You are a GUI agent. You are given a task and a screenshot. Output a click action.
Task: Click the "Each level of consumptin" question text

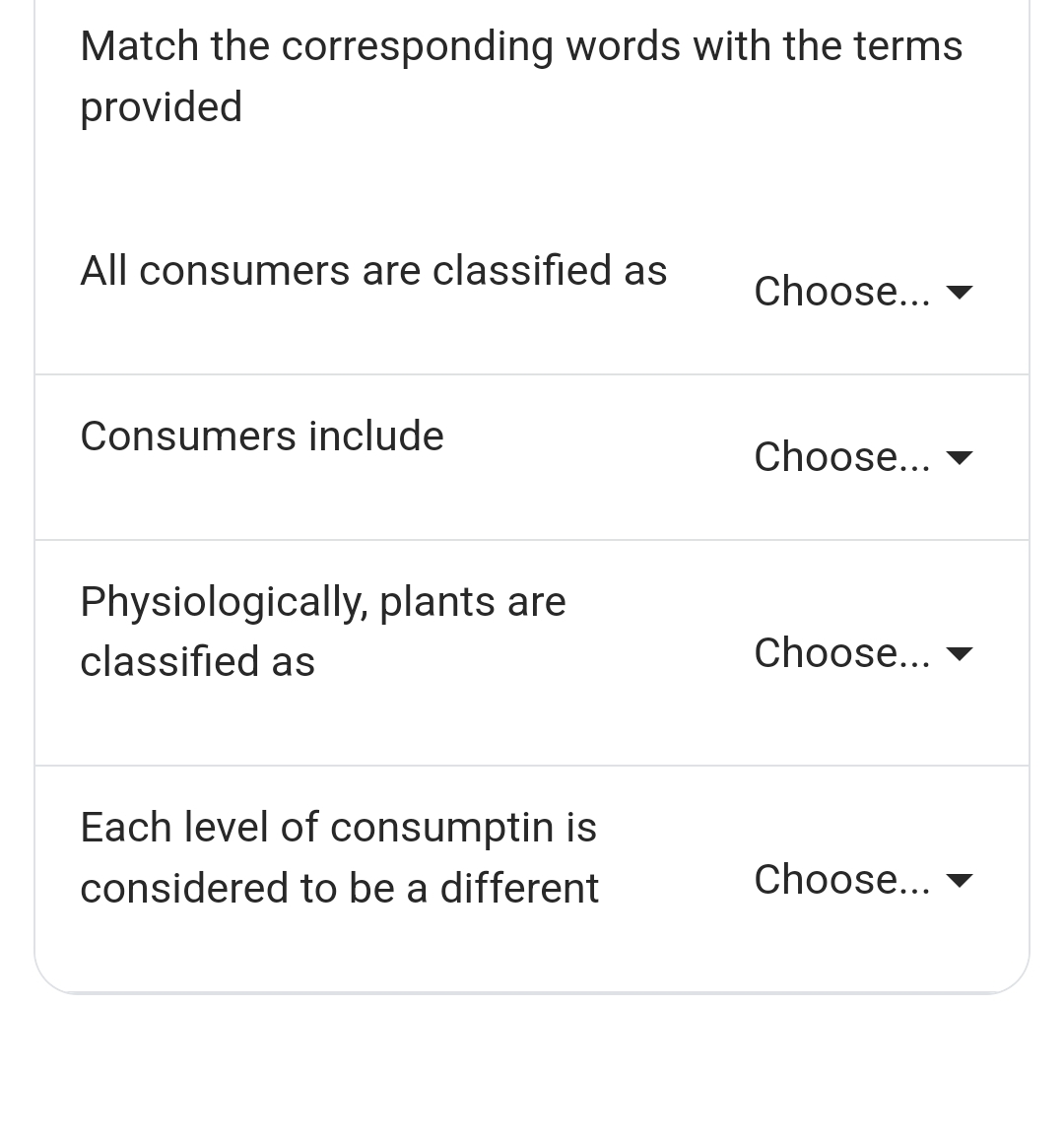[x=339, y=856]
